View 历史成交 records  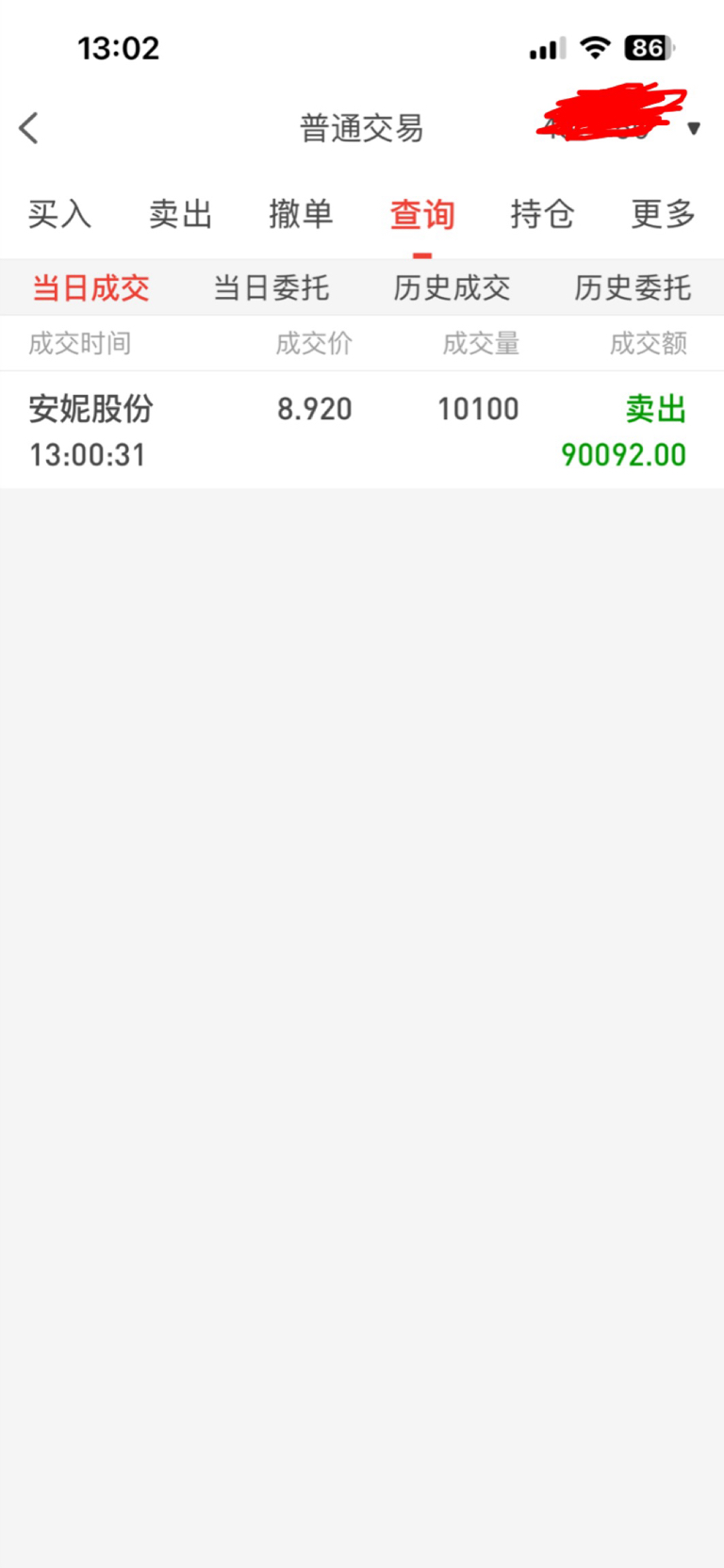point(452,288)
